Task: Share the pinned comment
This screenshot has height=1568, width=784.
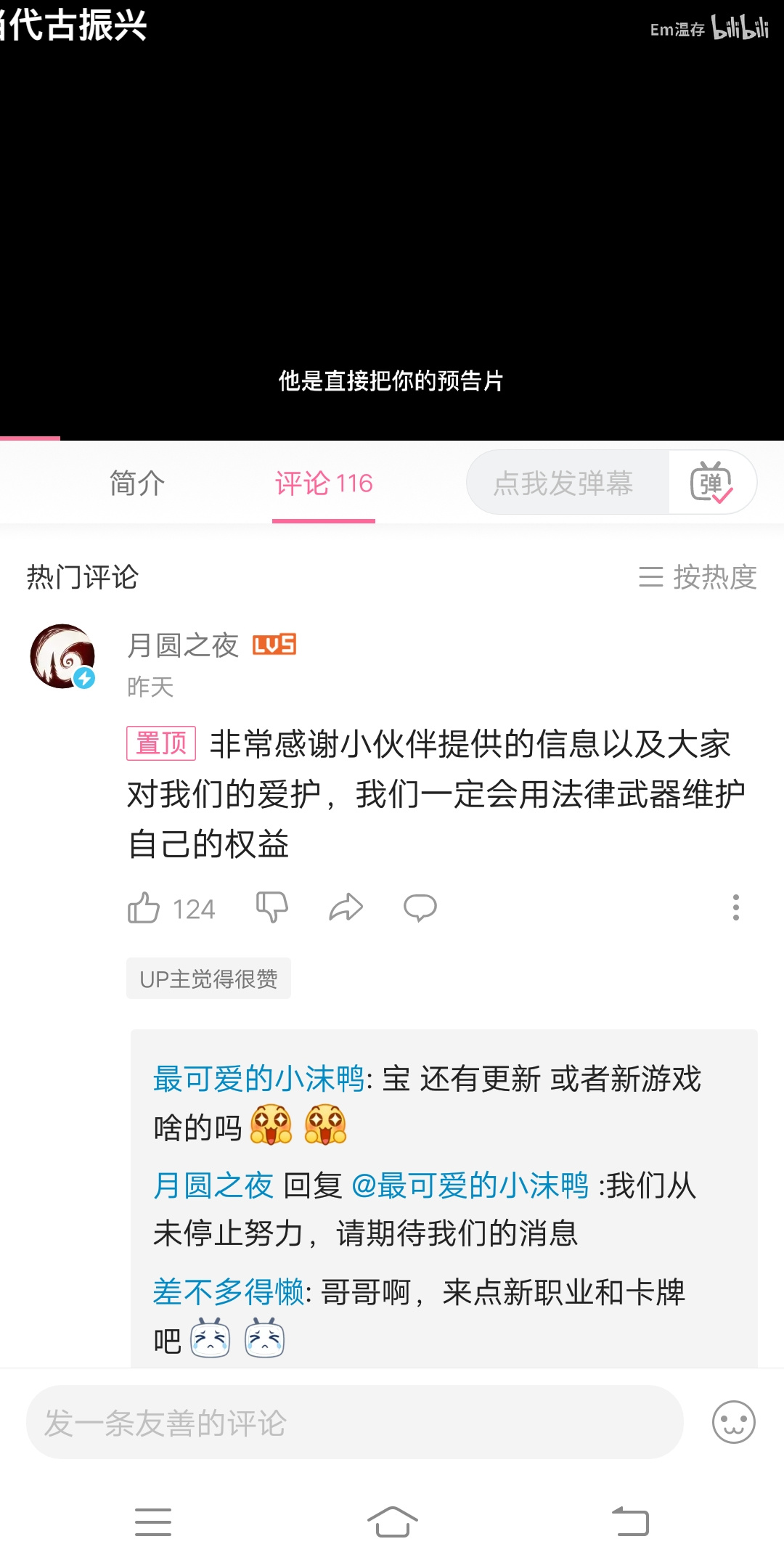Action: (346, 907)
